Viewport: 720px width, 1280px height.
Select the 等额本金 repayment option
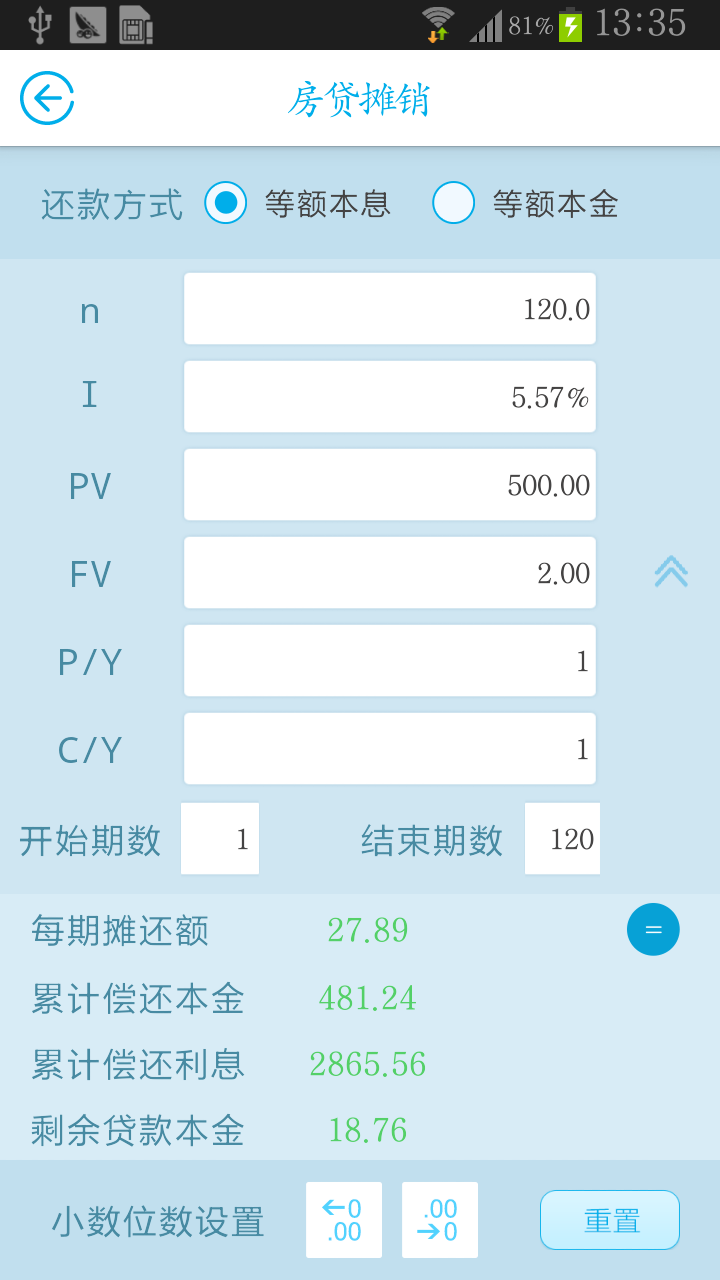tap(454, 202)
